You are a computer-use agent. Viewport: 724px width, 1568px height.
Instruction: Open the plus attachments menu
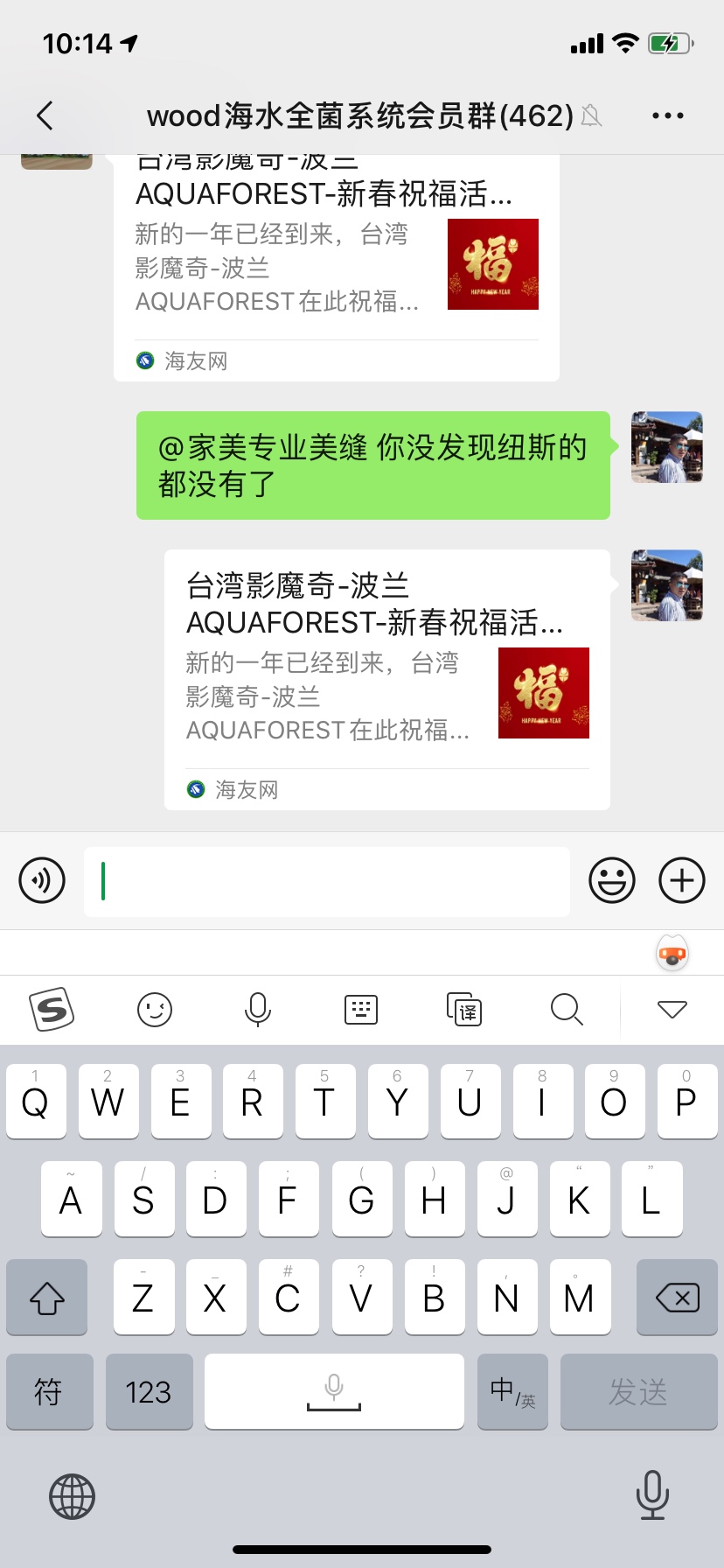681,880
